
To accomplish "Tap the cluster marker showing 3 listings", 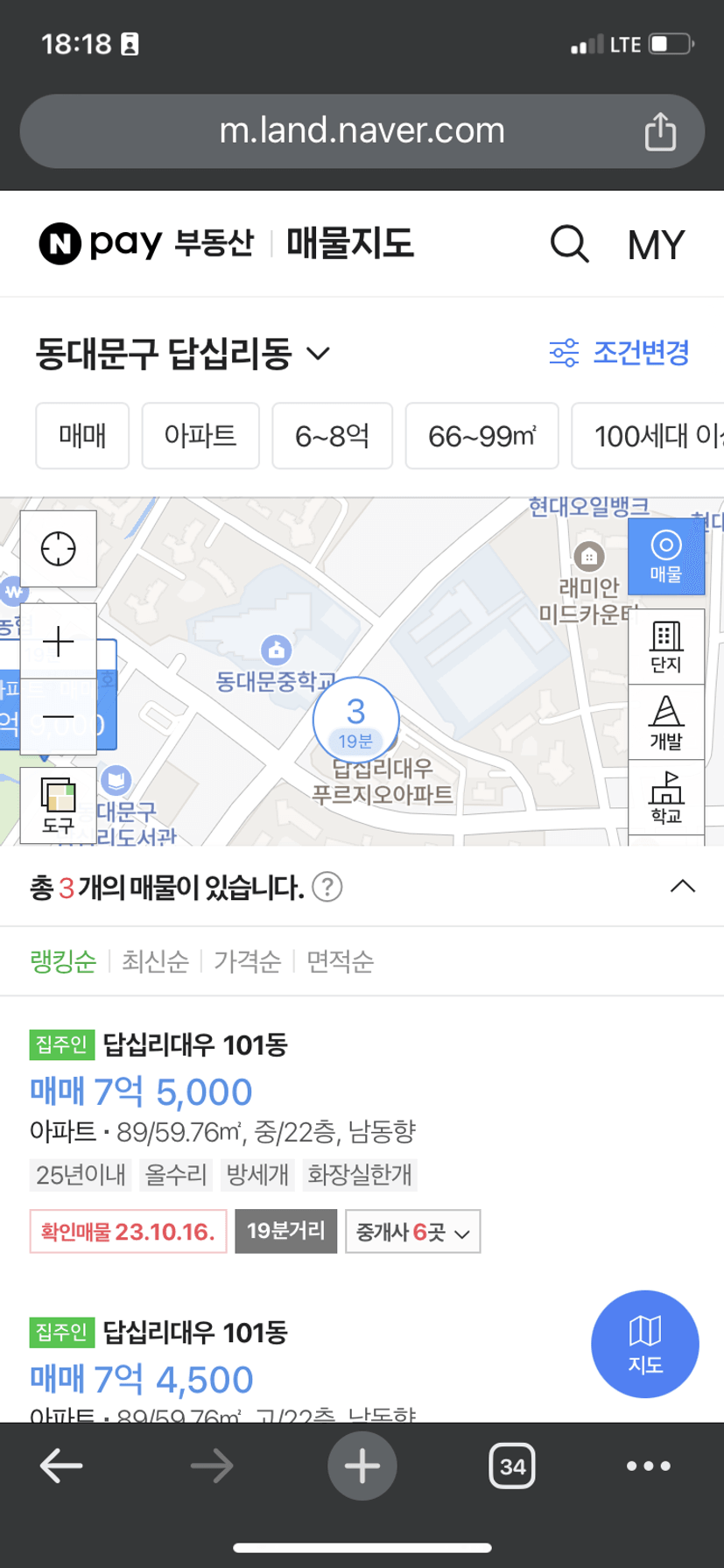I will [x=355, y=720].
